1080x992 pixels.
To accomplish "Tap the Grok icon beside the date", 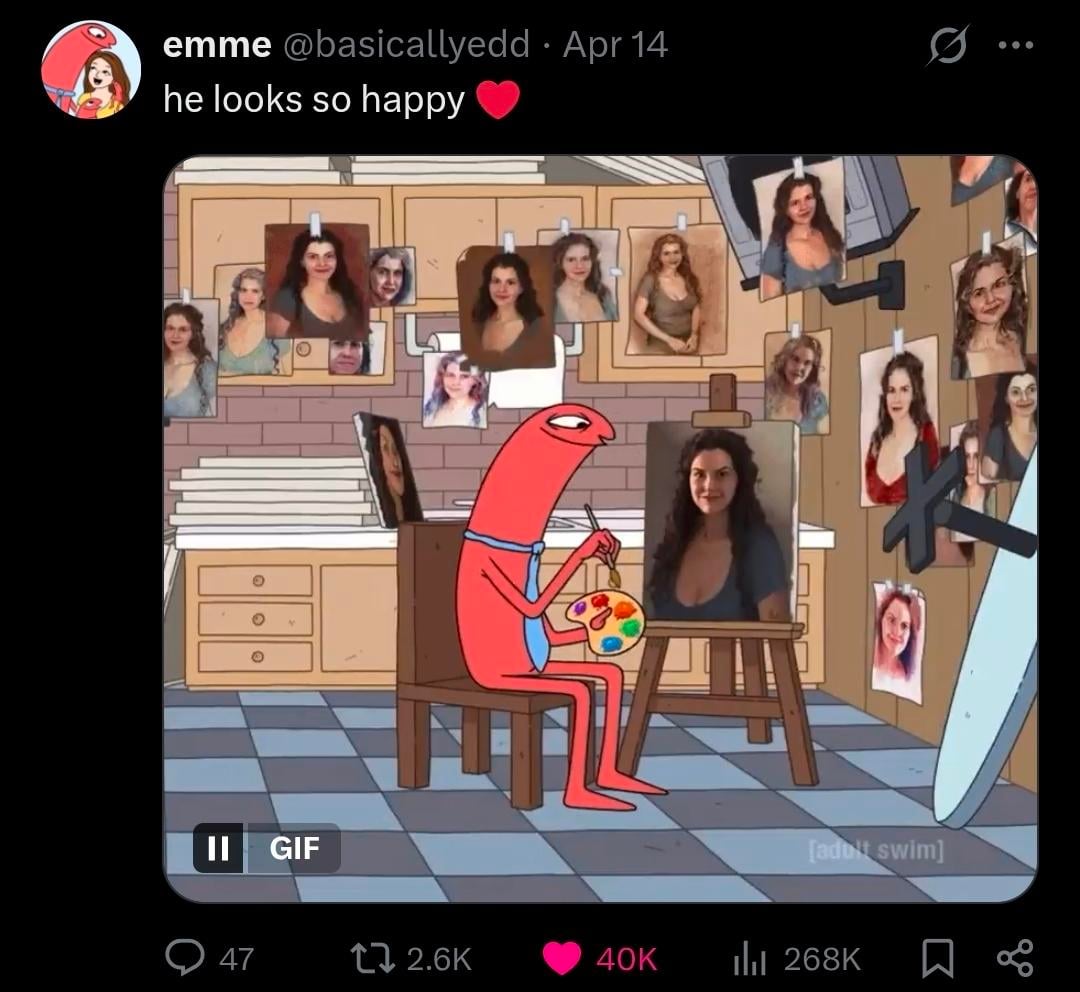I will pyautogui.click(x=945, y=45).
